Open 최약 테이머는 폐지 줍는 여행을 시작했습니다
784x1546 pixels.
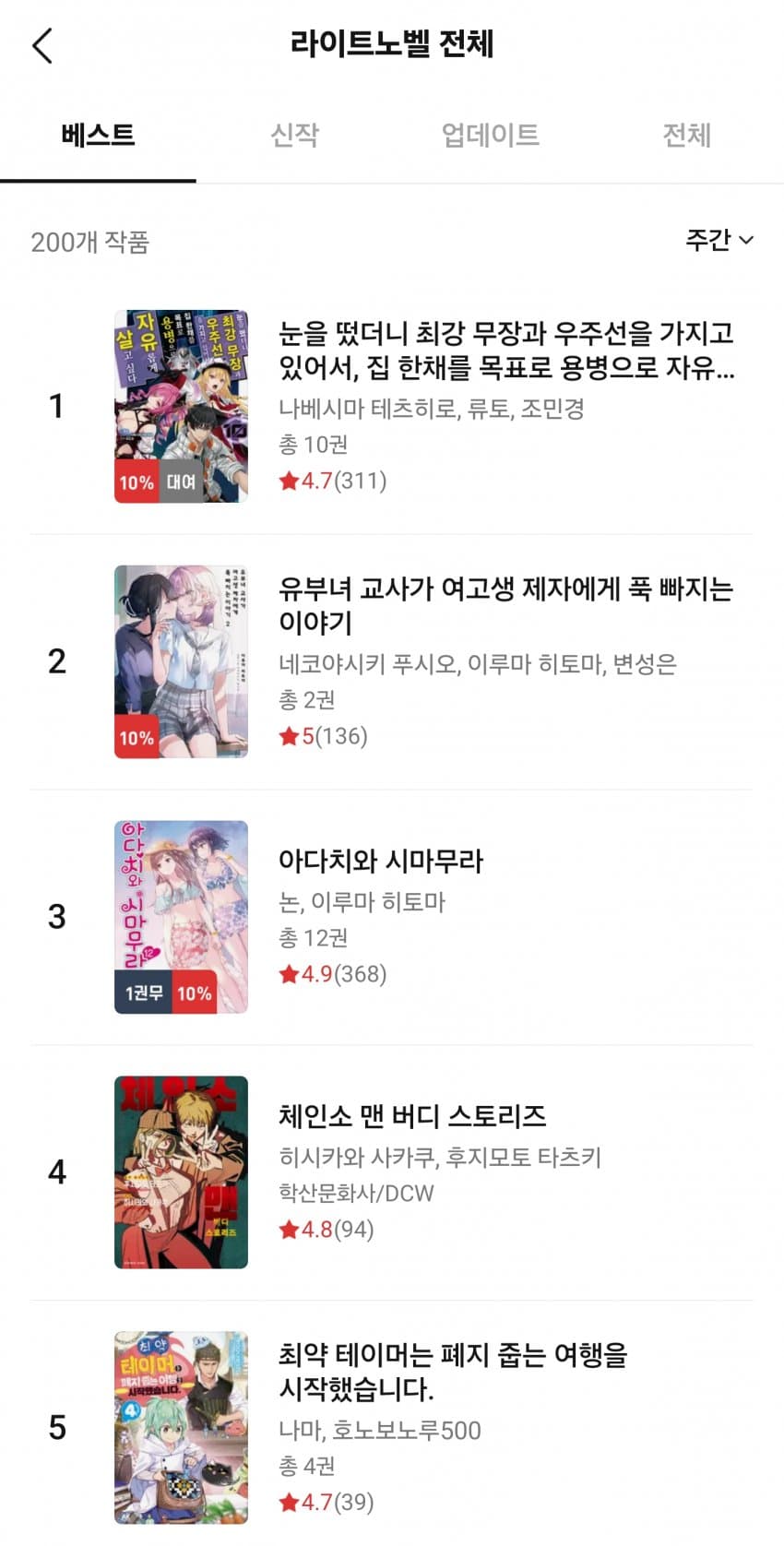452,1371
